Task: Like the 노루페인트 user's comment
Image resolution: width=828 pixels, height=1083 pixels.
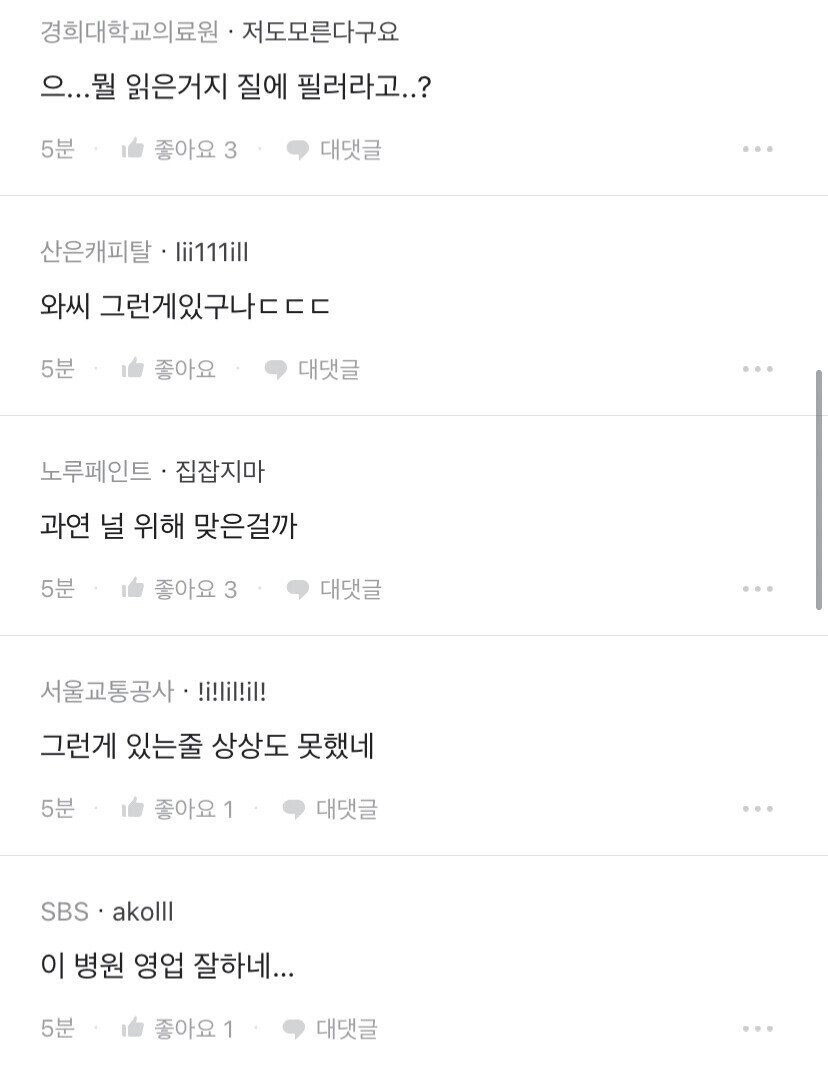Action: [178, 589]
